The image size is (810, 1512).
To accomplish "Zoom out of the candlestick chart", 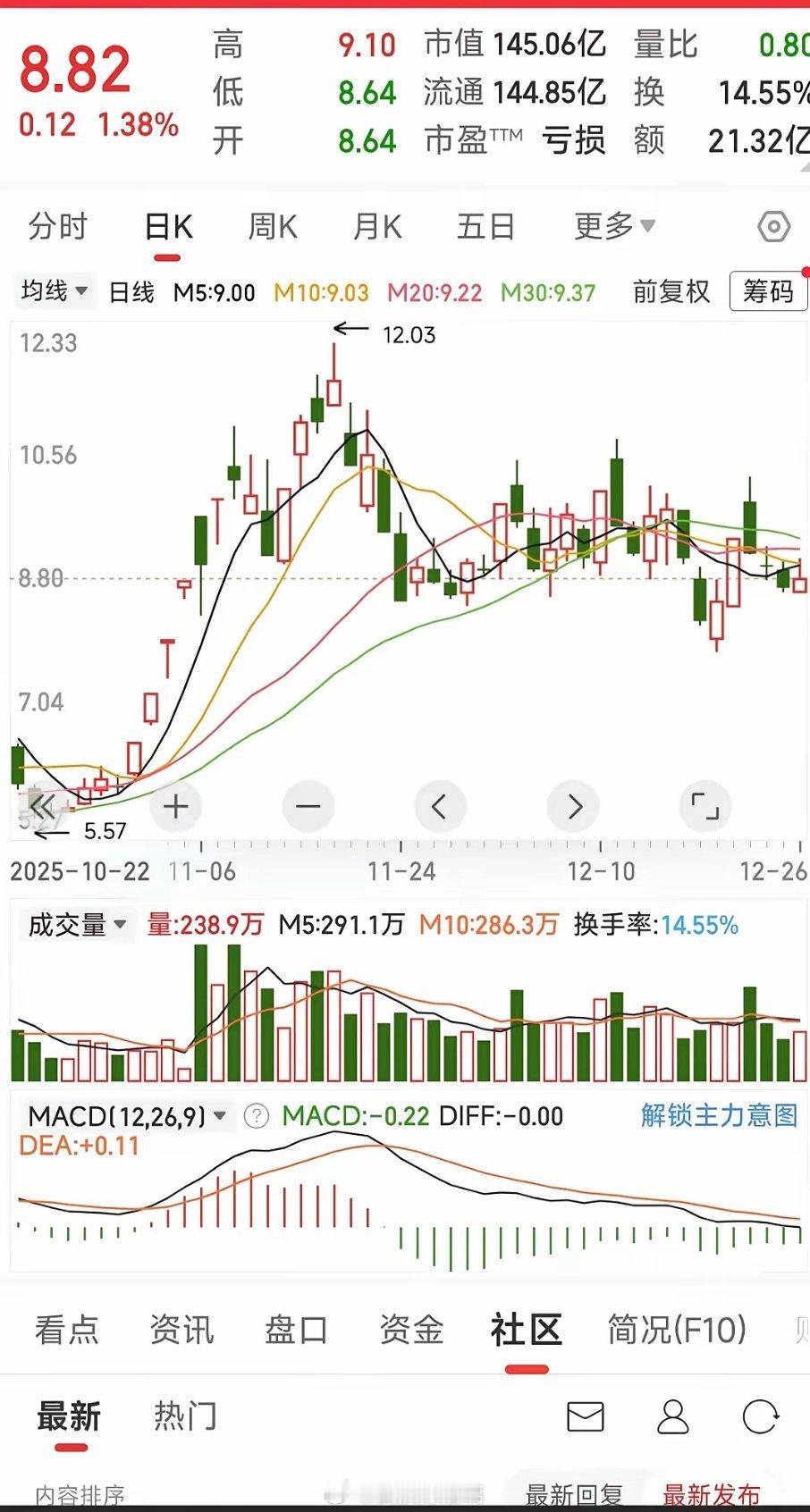I will coord(308,805).
